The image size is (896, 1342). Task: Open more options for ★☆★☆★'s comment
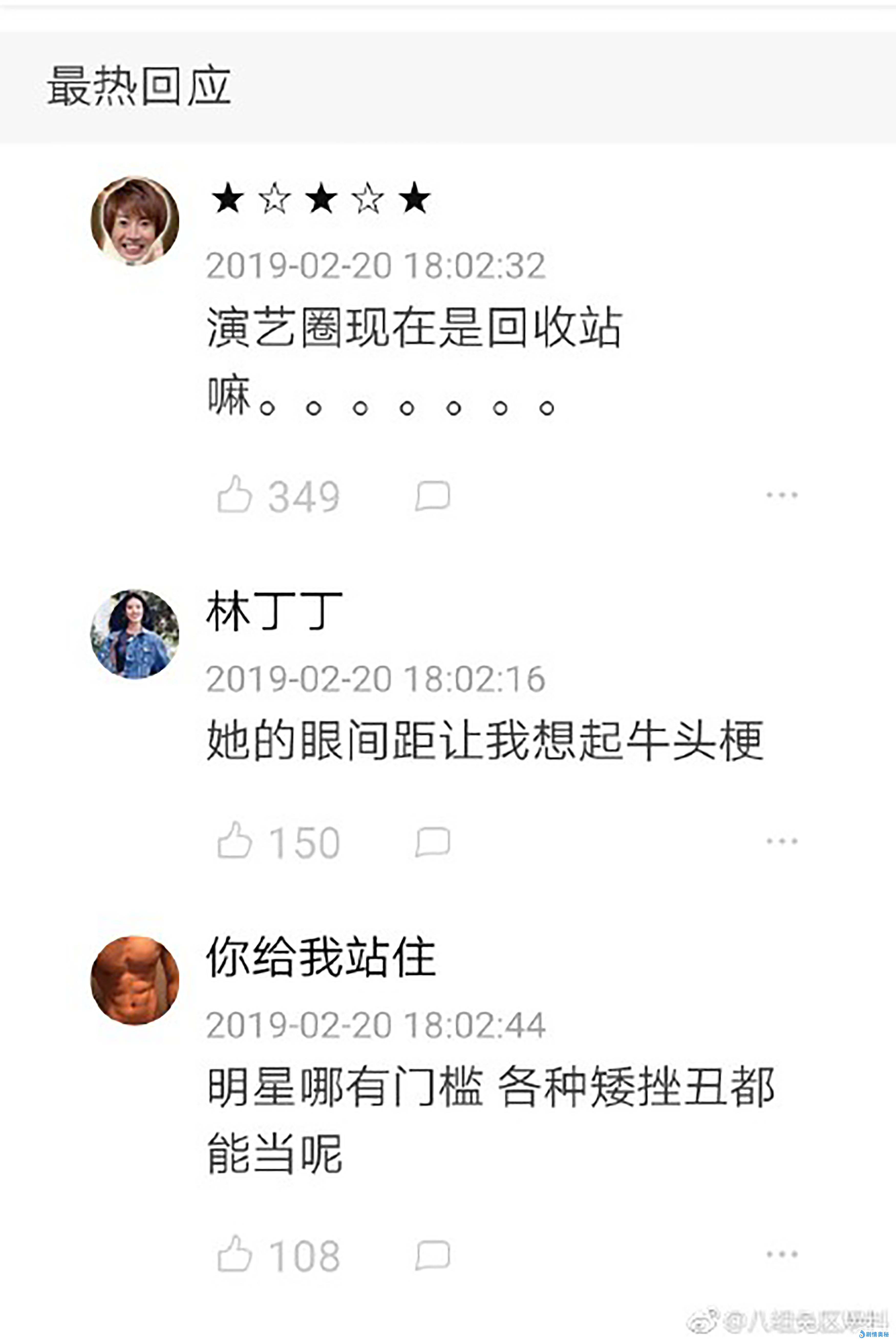782,495
